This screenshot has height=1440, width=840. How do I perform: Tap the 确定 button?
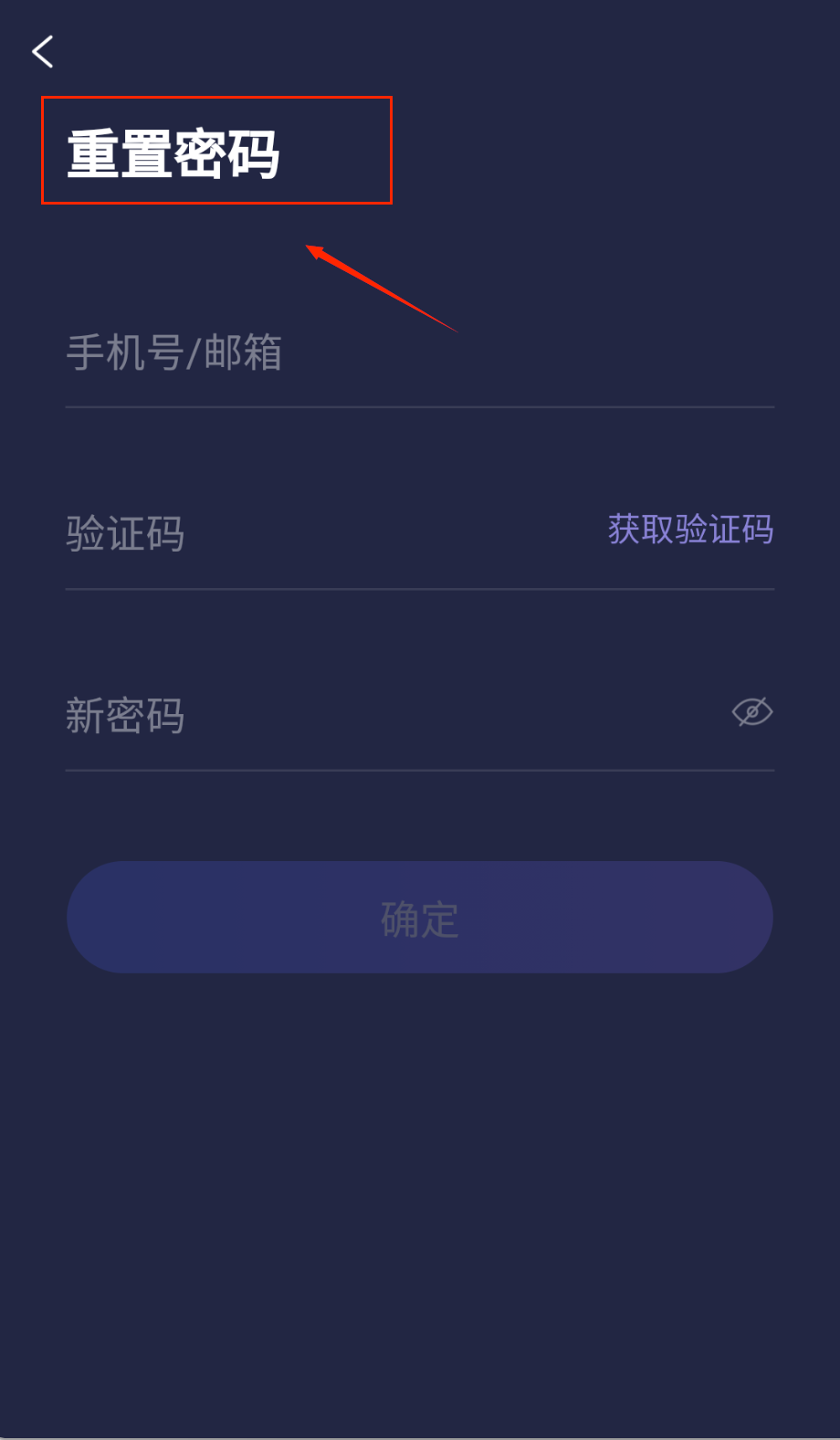(420, 918)
